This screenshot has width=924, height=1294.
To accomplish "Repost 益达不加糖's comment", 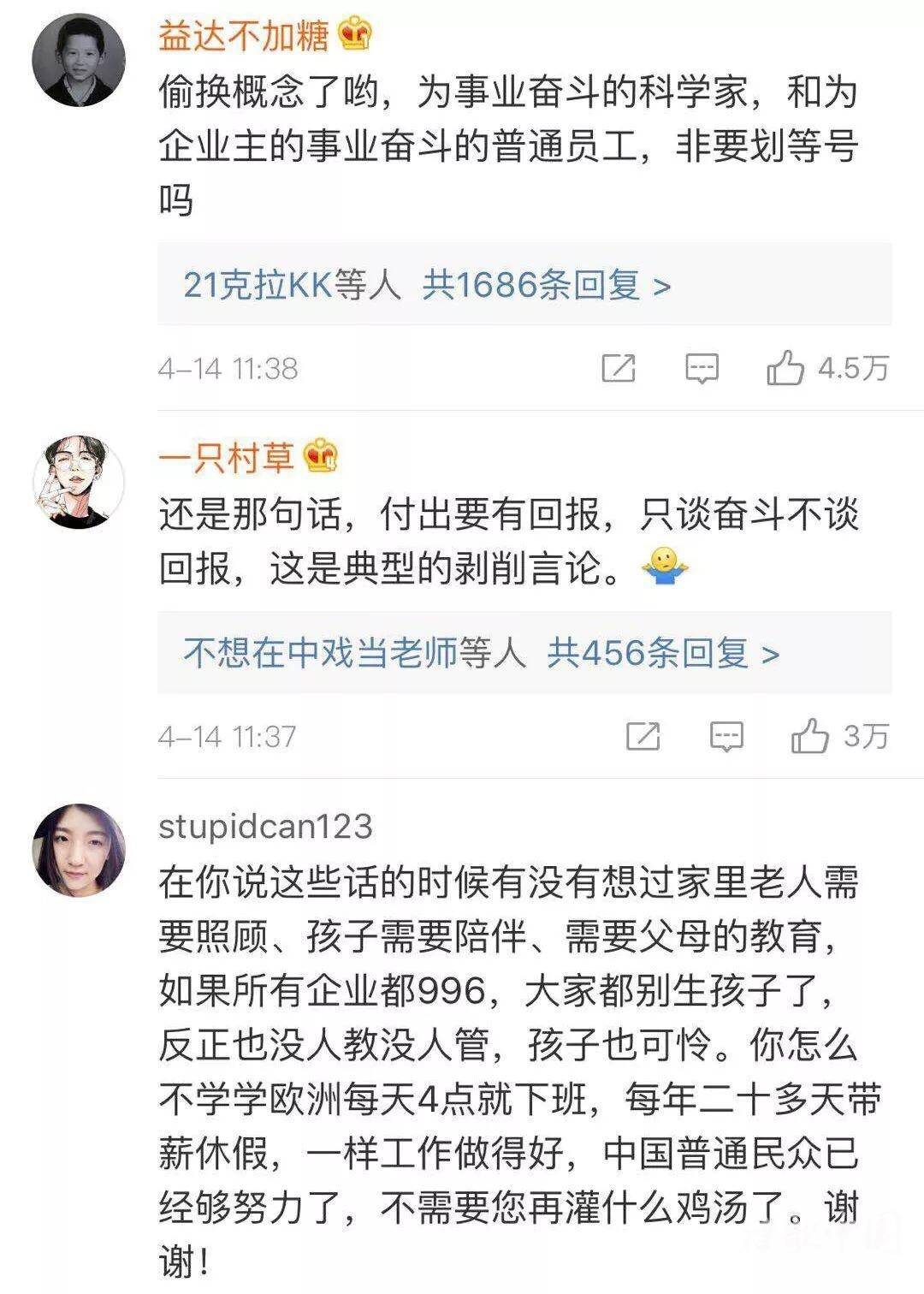I will click(618, 368).
